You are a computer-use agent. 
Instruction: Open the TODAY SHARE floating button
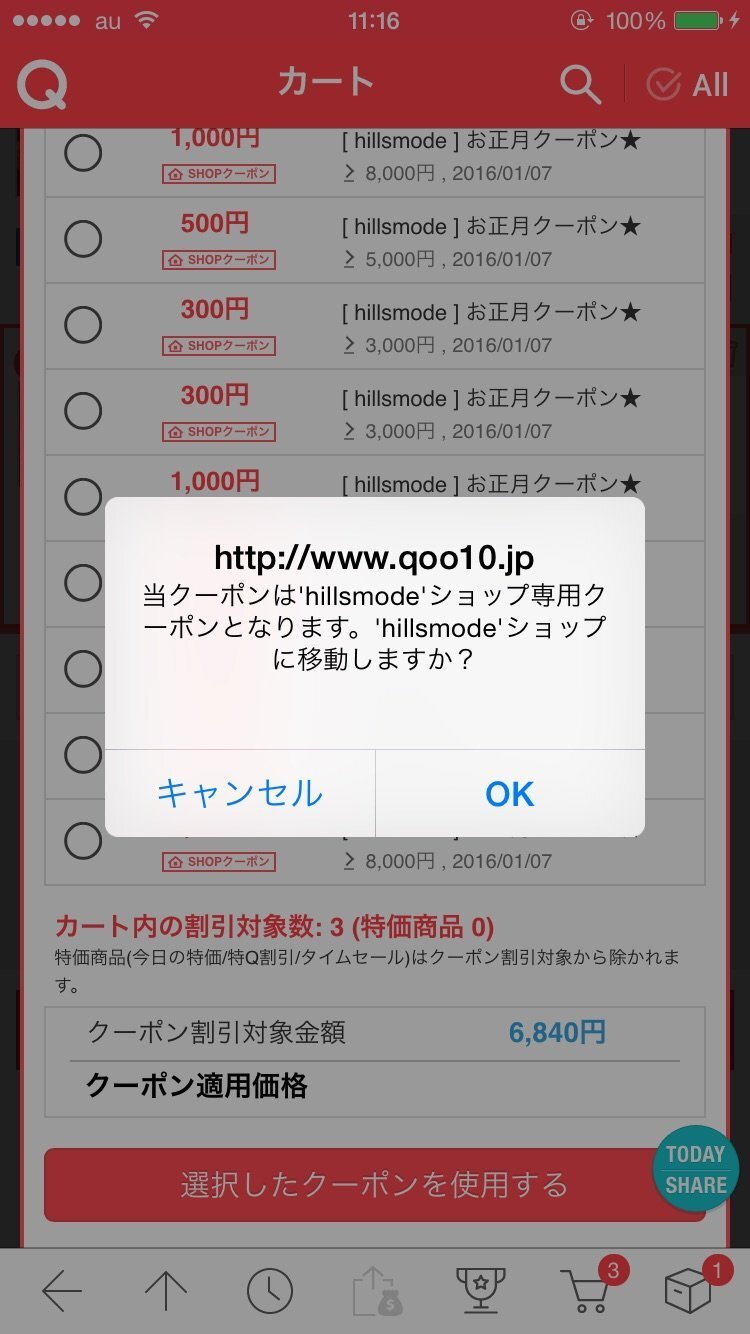point(695,1169)
